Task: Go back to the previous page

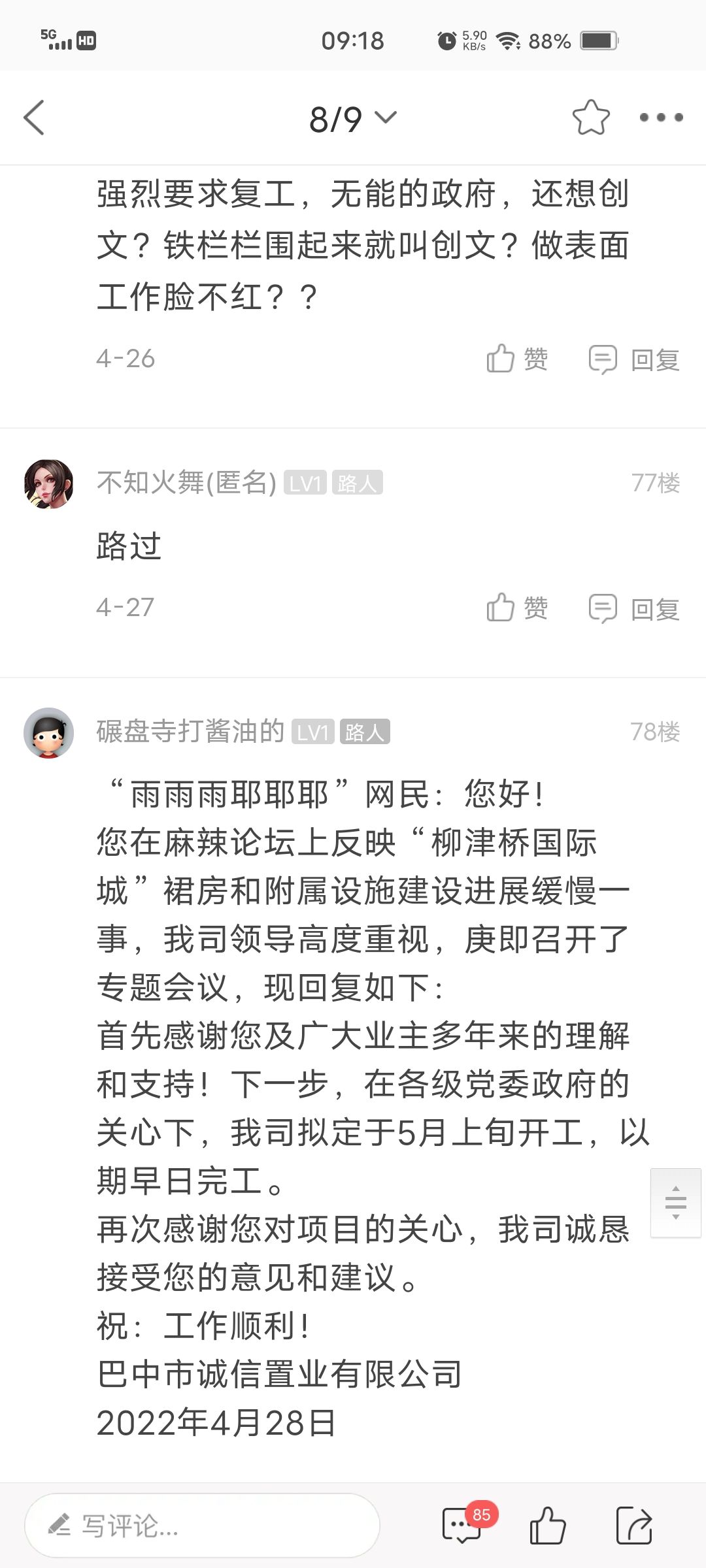Action: (34, 118)
